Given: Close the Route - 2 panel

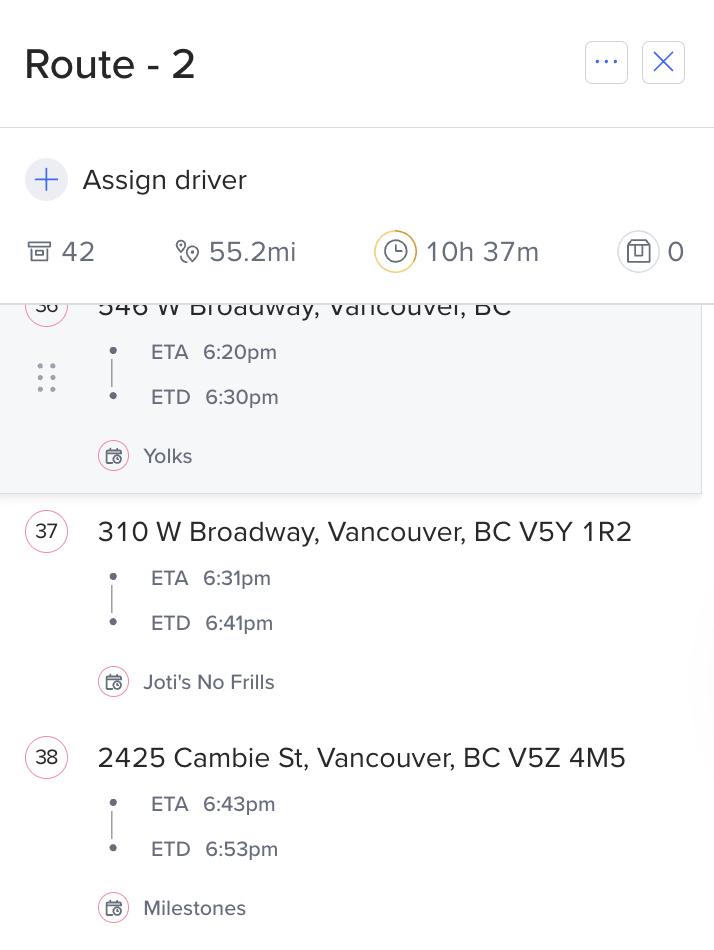Looking at the screenshot, I should click(663, 62).
